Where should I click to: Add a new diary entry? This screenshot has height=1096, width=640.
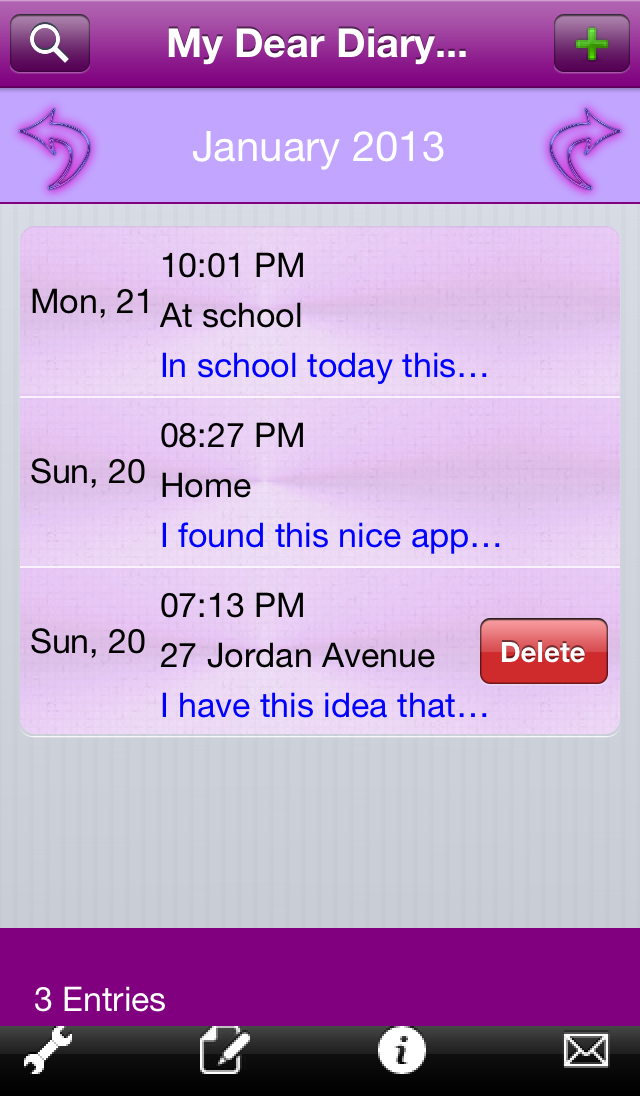pyautogui.click(x=592, y=43)
